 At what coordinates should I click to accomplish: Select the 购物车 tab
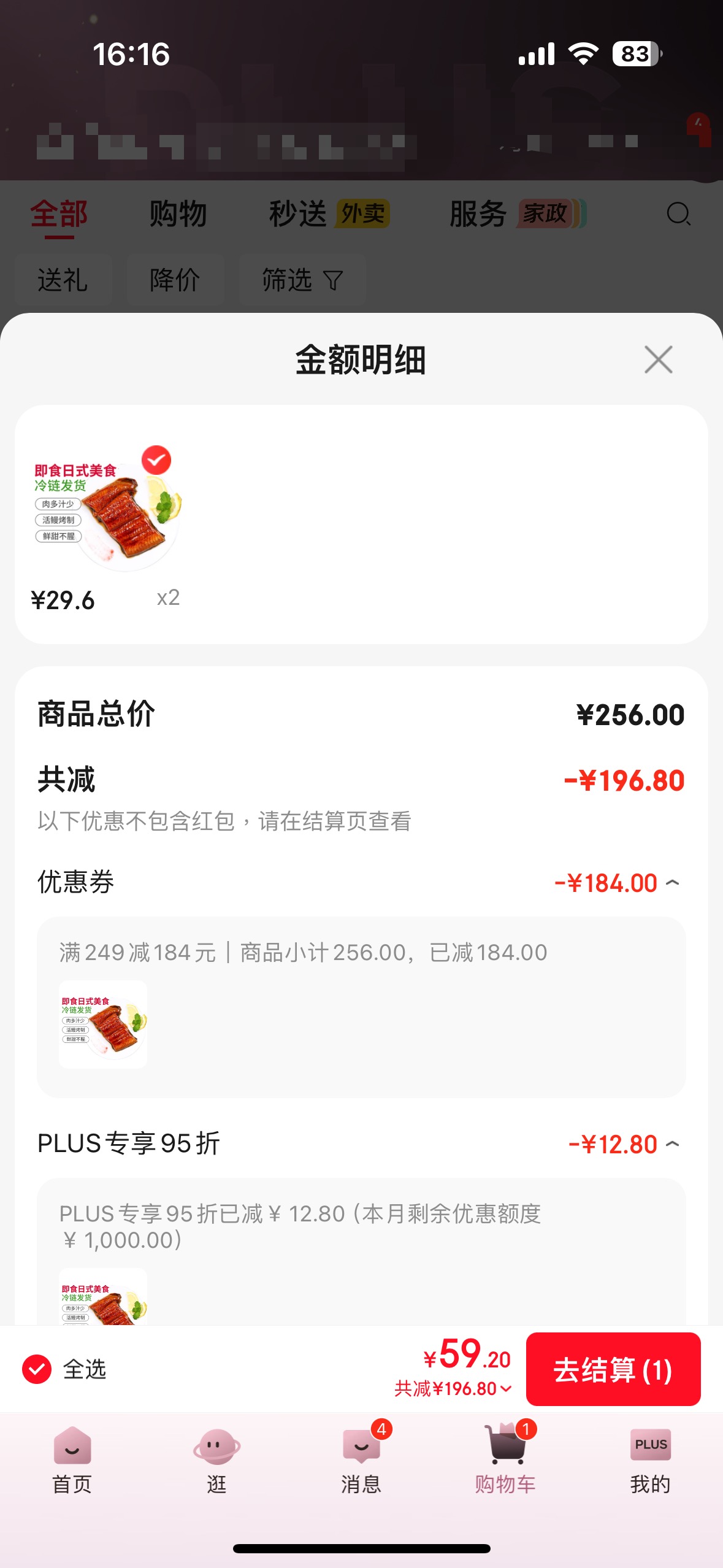click(x=506, y=1461)
